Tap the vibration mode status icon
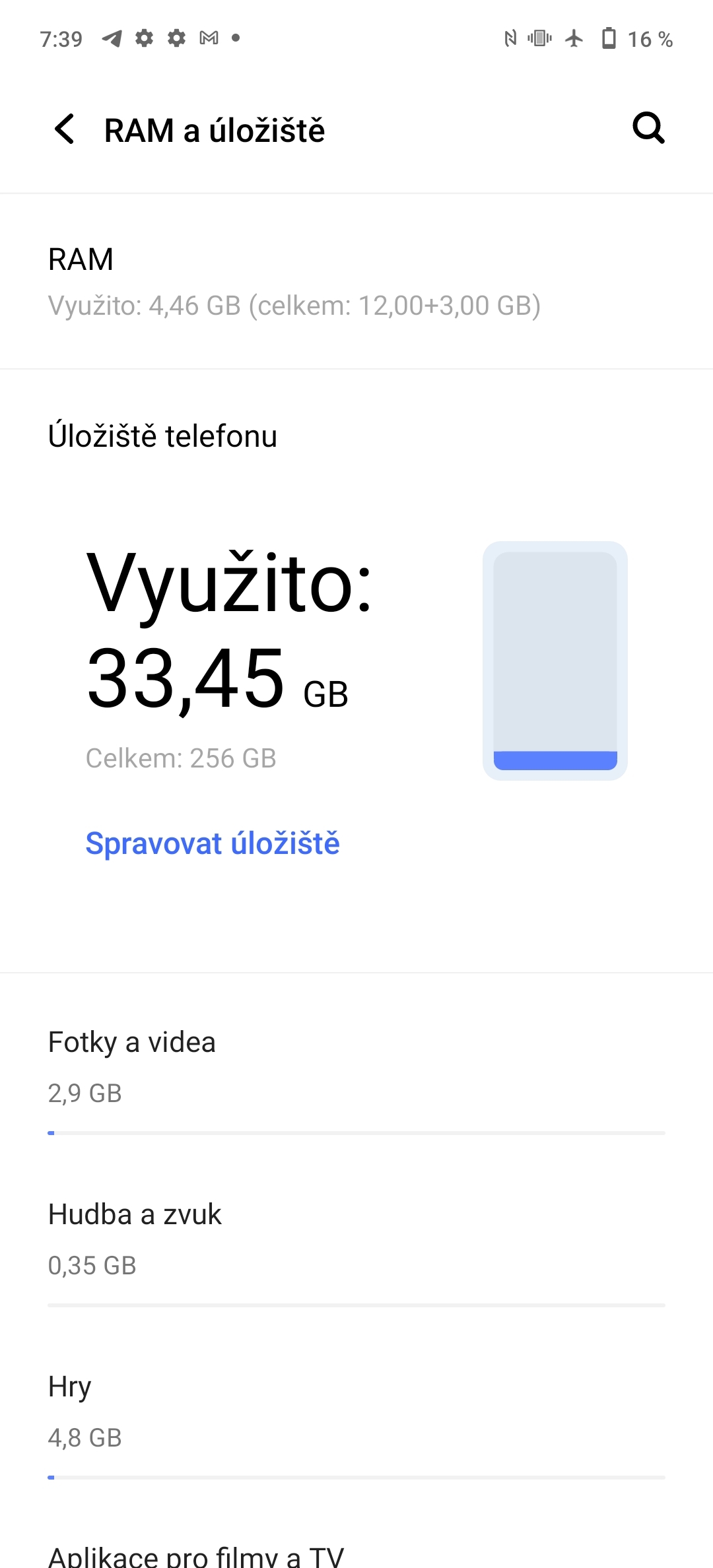The height and width of the screenshot is (1568, 713). 540,38
